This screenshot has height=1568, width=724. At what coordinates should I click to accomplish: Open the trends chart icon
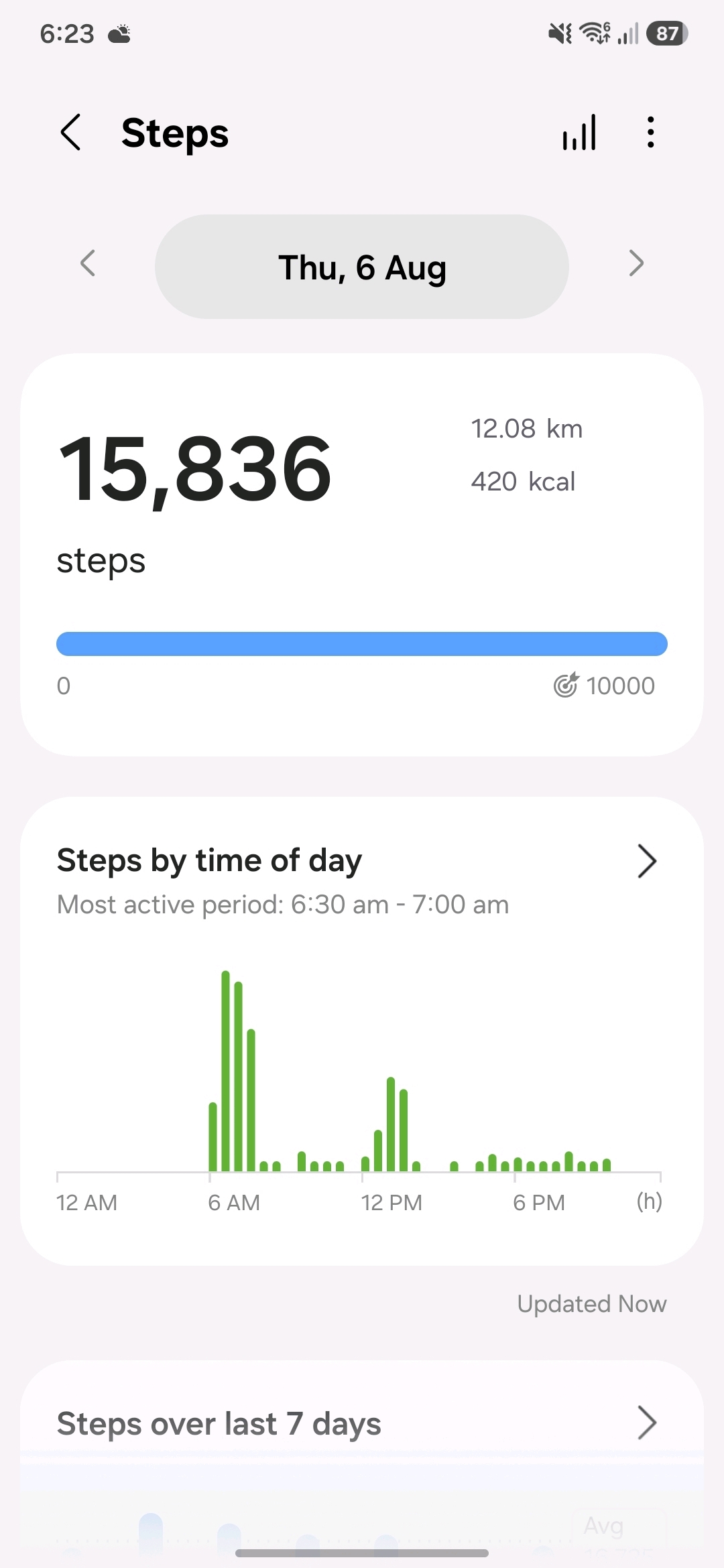[x=580, y=132]
